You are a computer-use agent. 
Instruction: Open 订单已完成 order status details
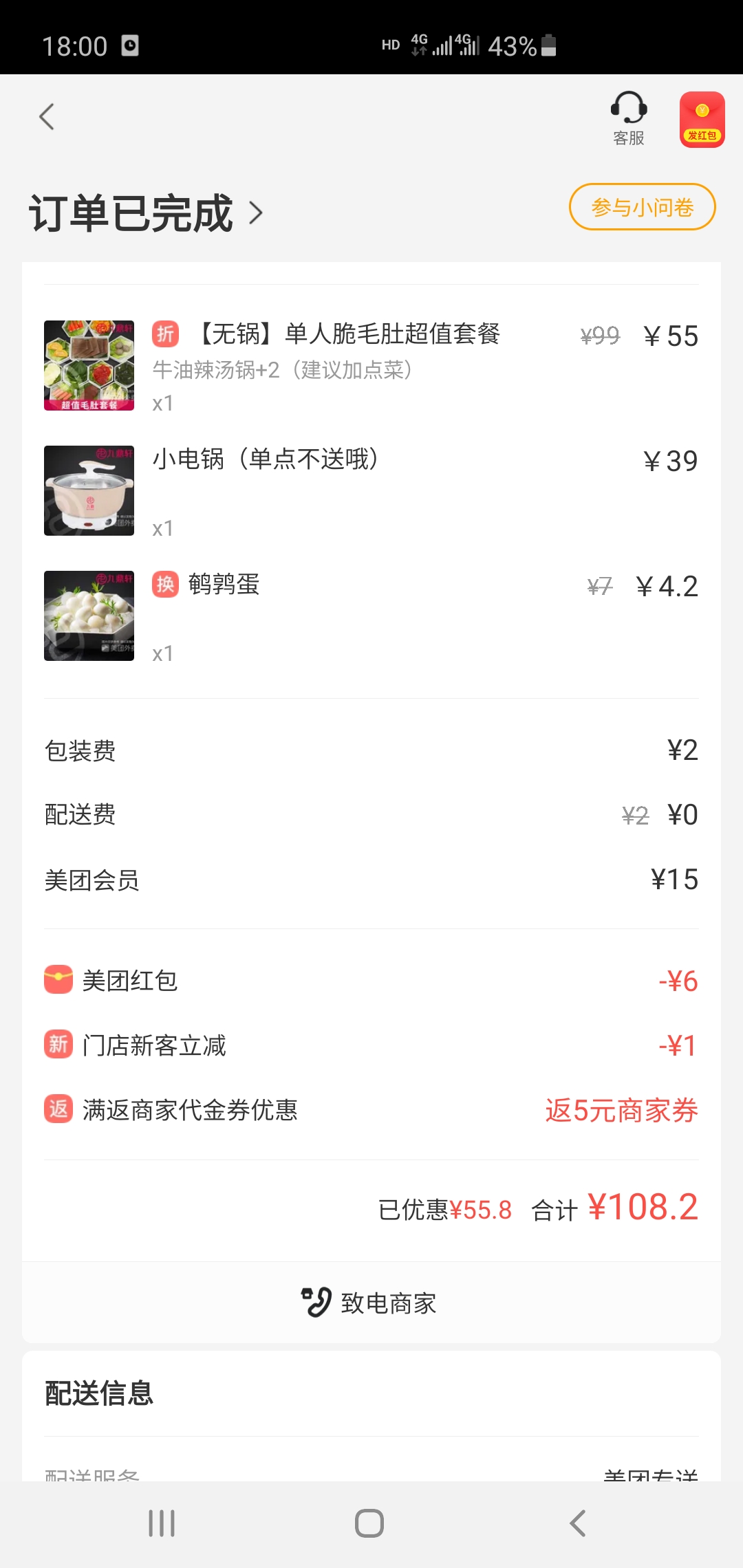146,213
